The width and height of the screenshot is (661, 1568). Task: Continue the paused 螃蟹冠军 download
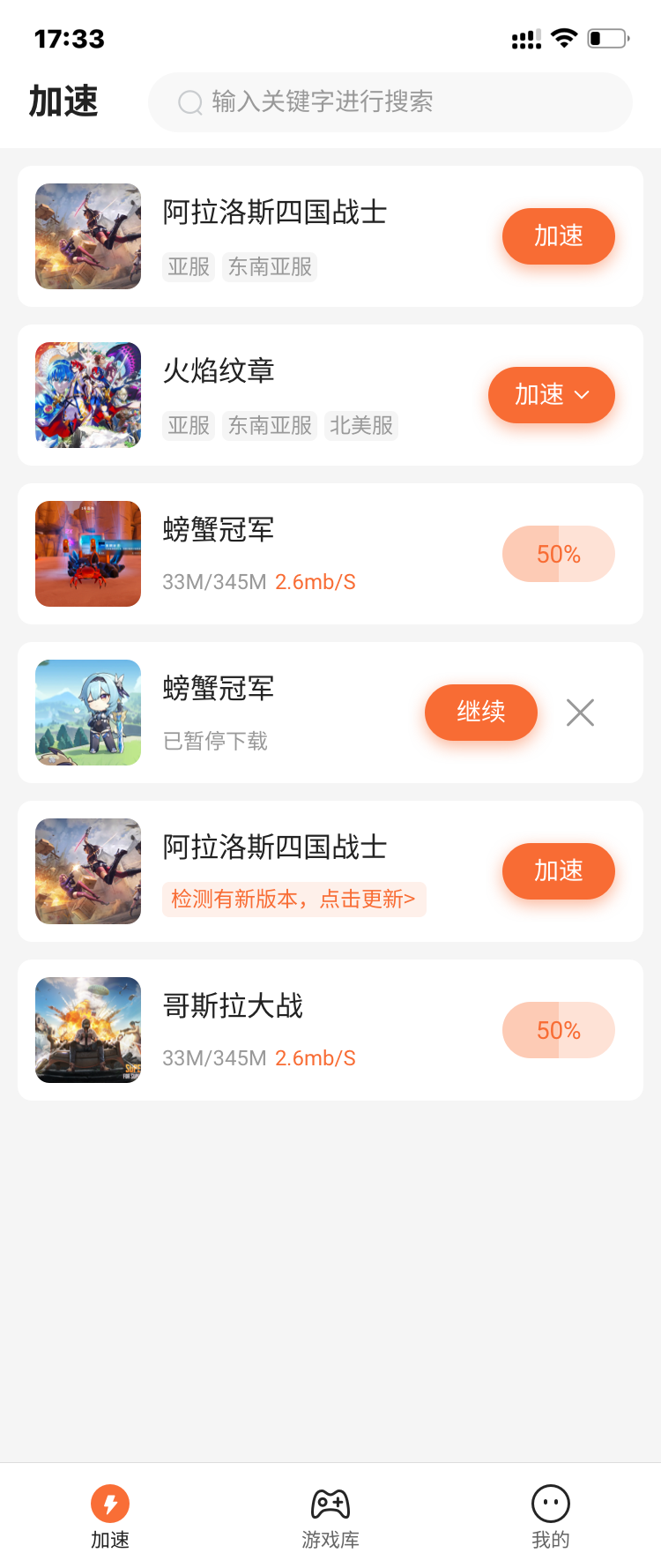(480, 713)
